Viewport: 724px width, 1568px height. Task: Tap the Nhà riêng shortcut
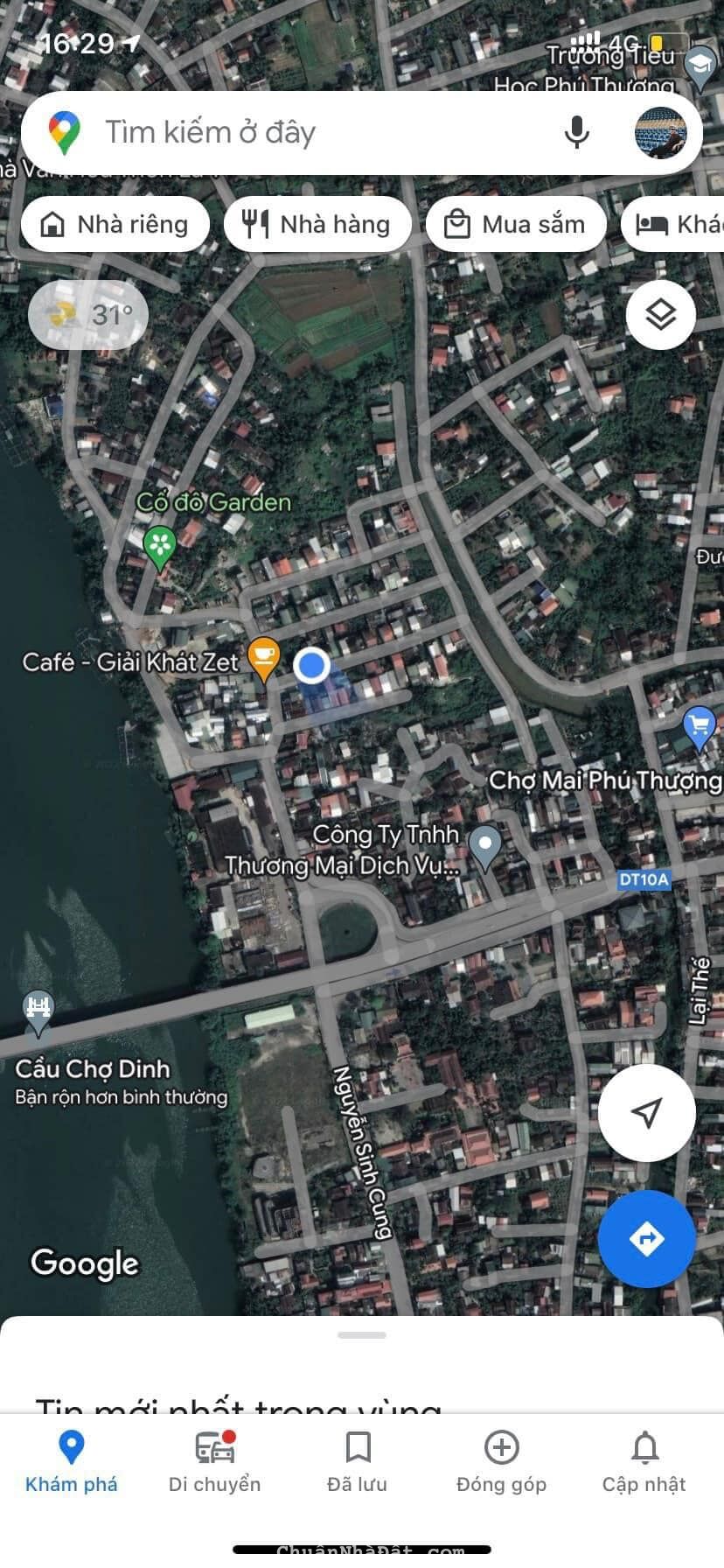click(x=115, y=224)
